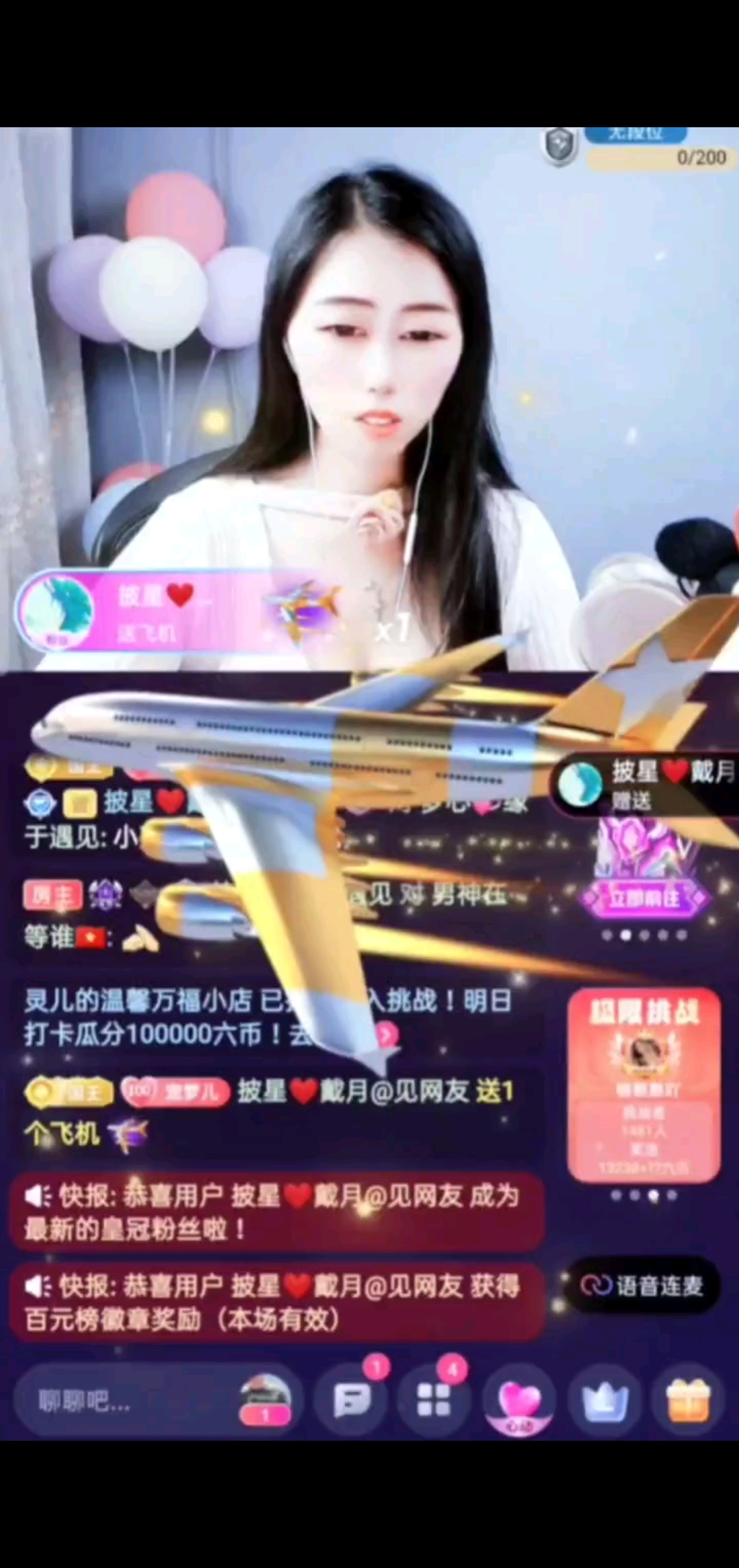Open the four-square apps grid menu
Screen dimensions: 739x1568
434,1400
